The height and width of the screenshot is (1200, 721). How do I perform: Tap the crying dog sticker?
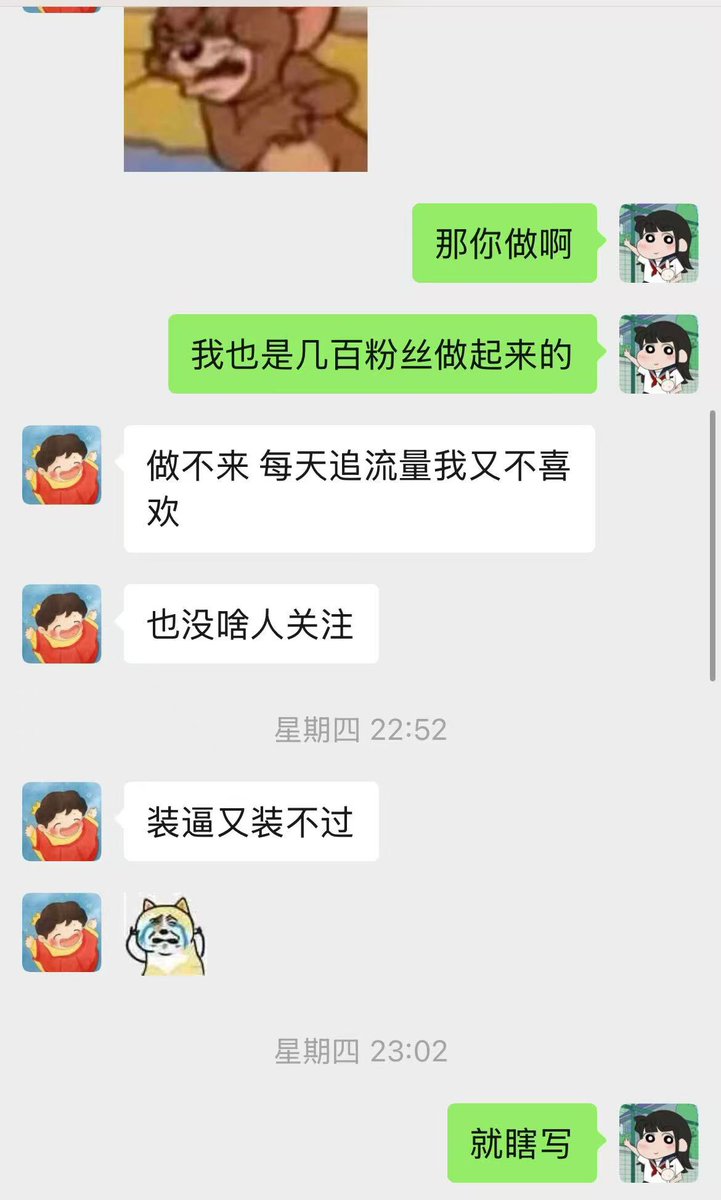164,934
